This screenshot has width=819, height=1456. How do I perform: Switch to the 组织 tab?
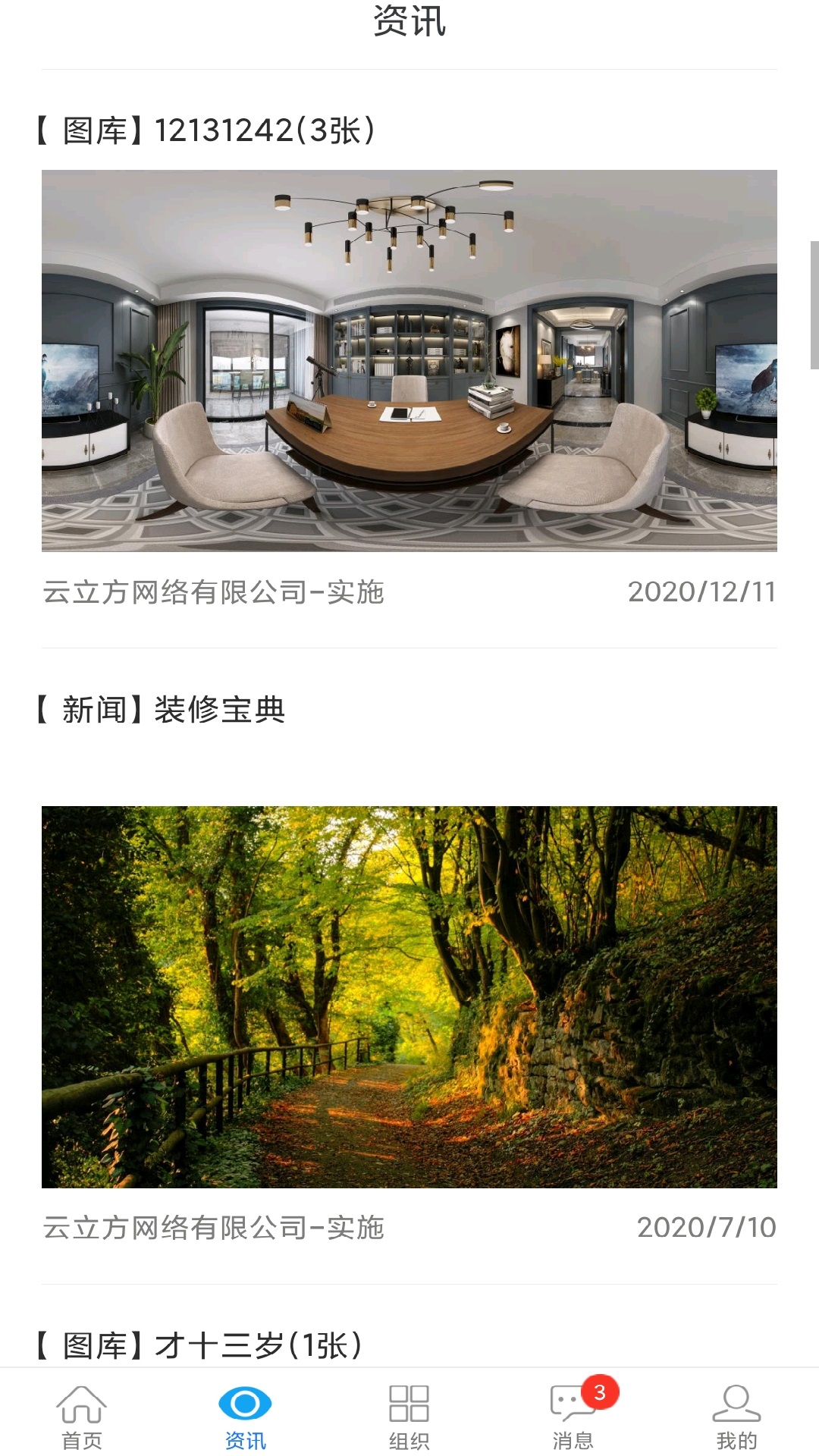(x=409, y=1415)
